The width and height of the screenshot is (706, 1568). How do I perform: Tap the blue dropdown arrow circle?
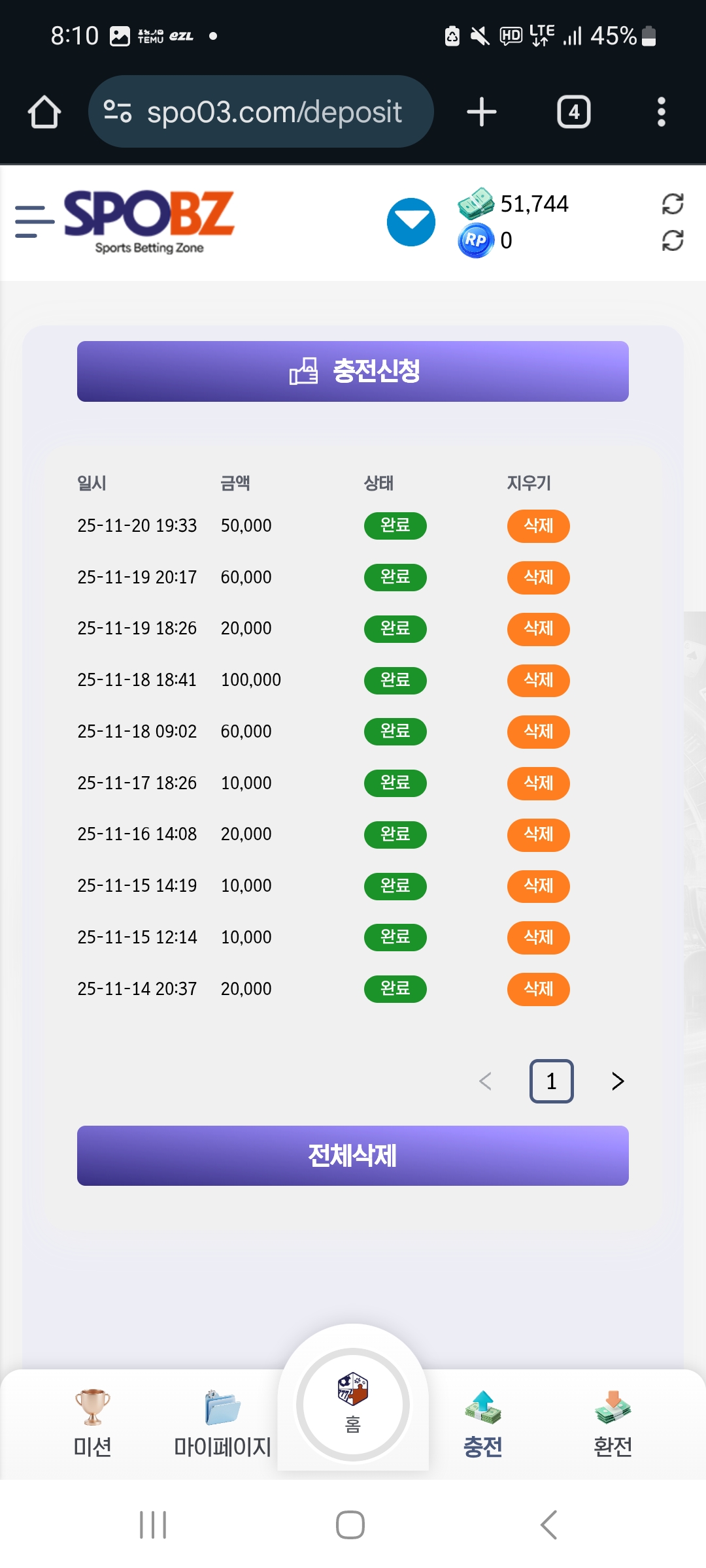click(x=411, y=222)
